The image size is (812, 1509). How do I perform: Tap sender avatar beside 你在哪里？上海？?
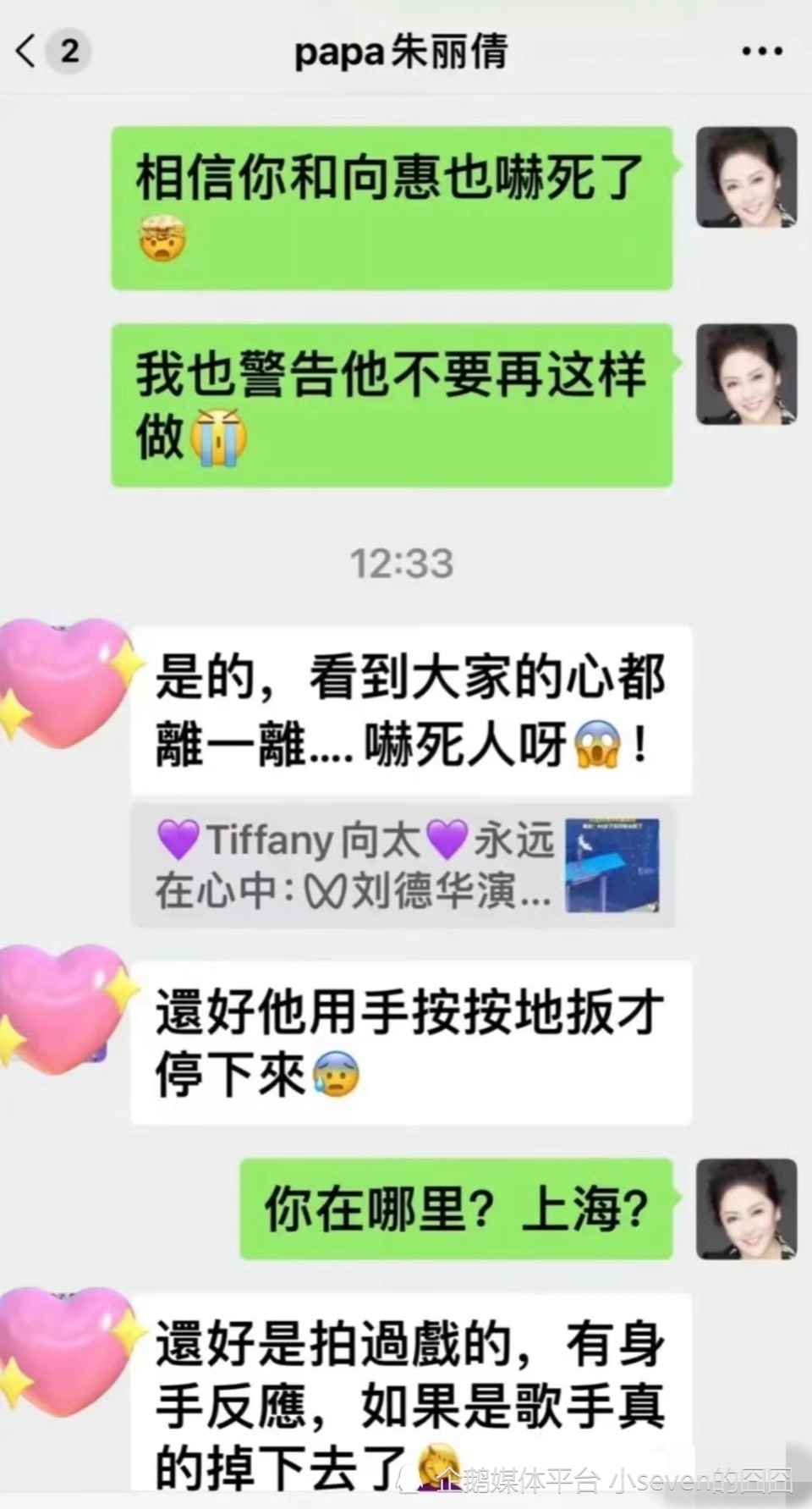[x=746, y=1208]
